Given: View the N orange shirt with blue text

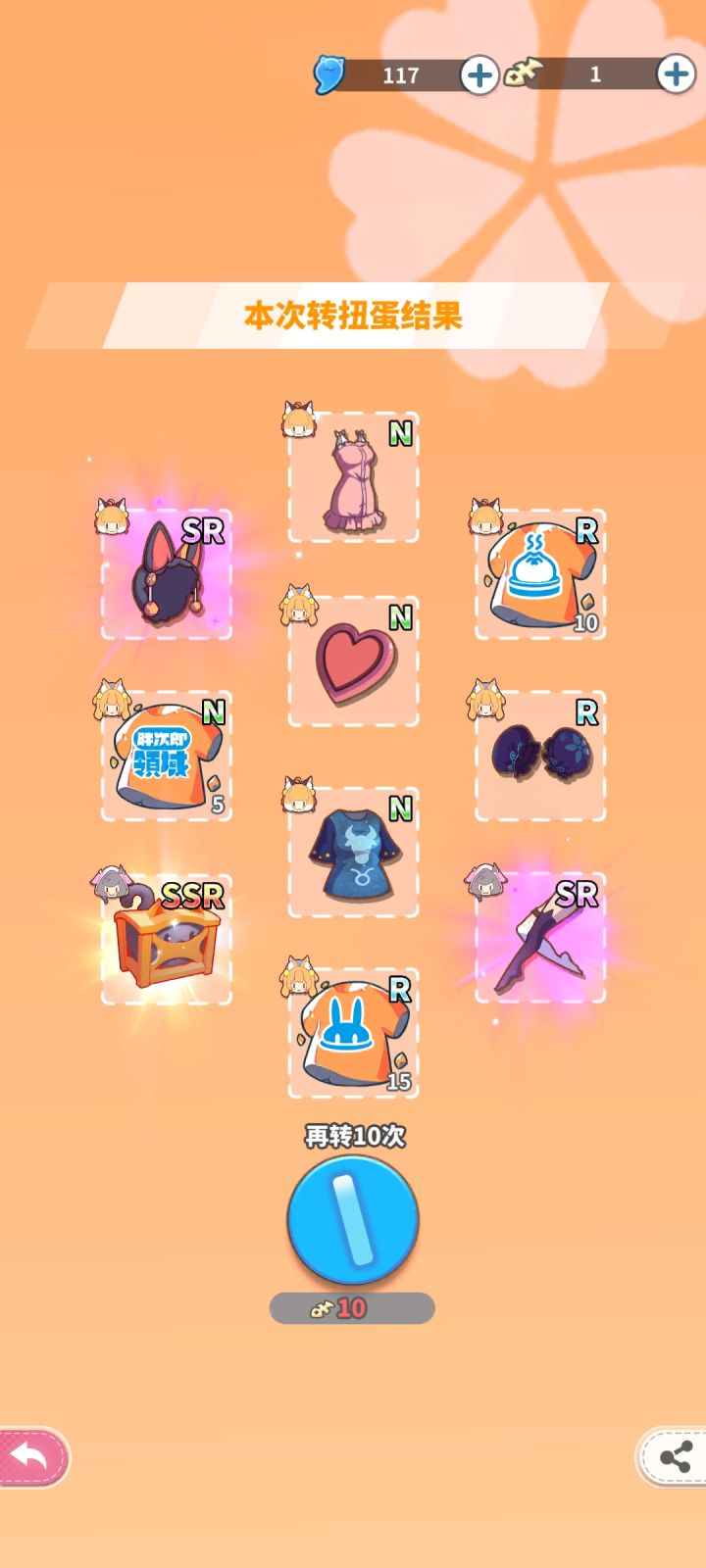Looking at the screenshot, I should pos(167,756).
